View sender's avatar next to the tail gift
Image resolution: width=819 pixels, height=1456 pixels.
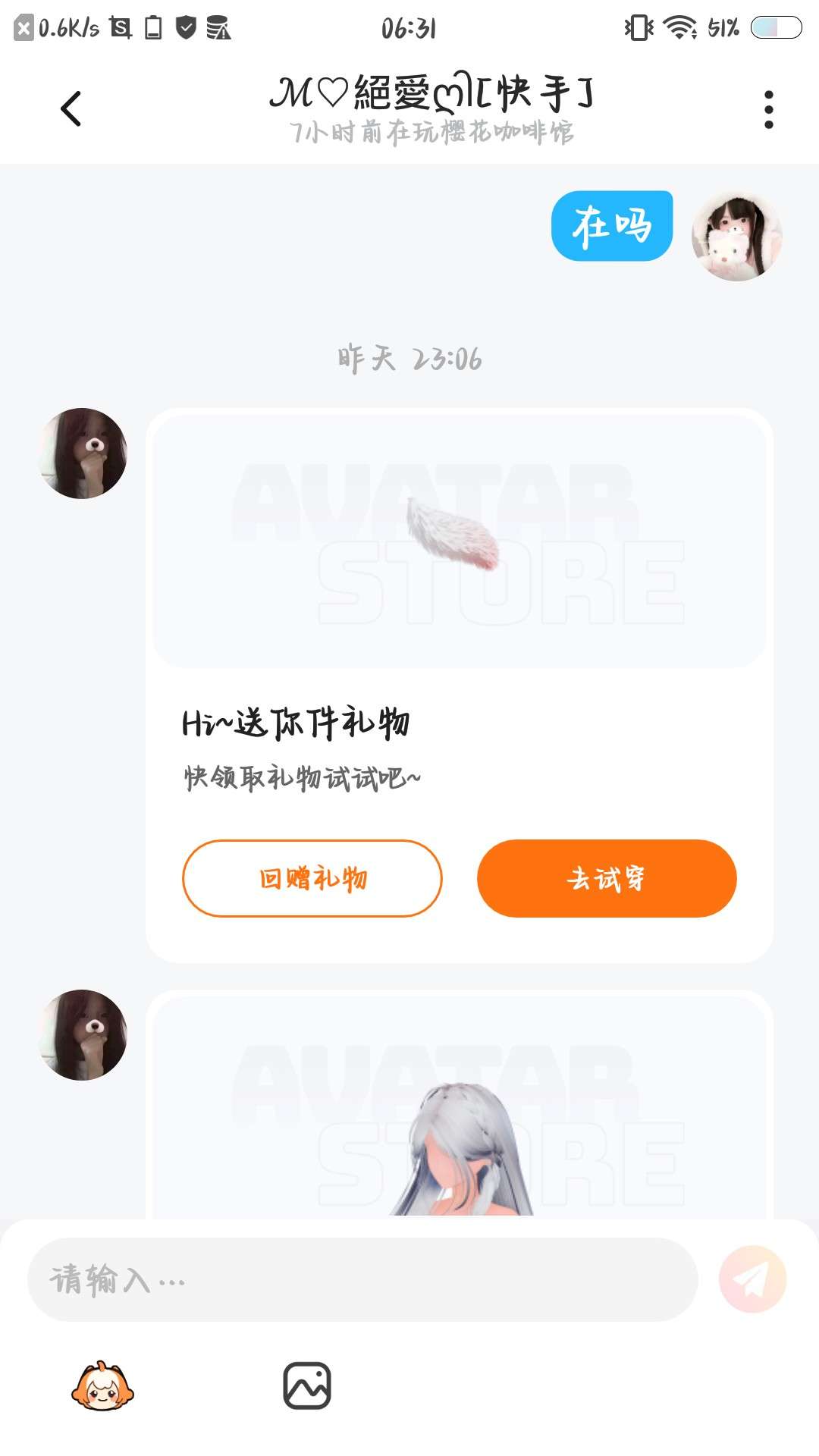coord(83,453)
